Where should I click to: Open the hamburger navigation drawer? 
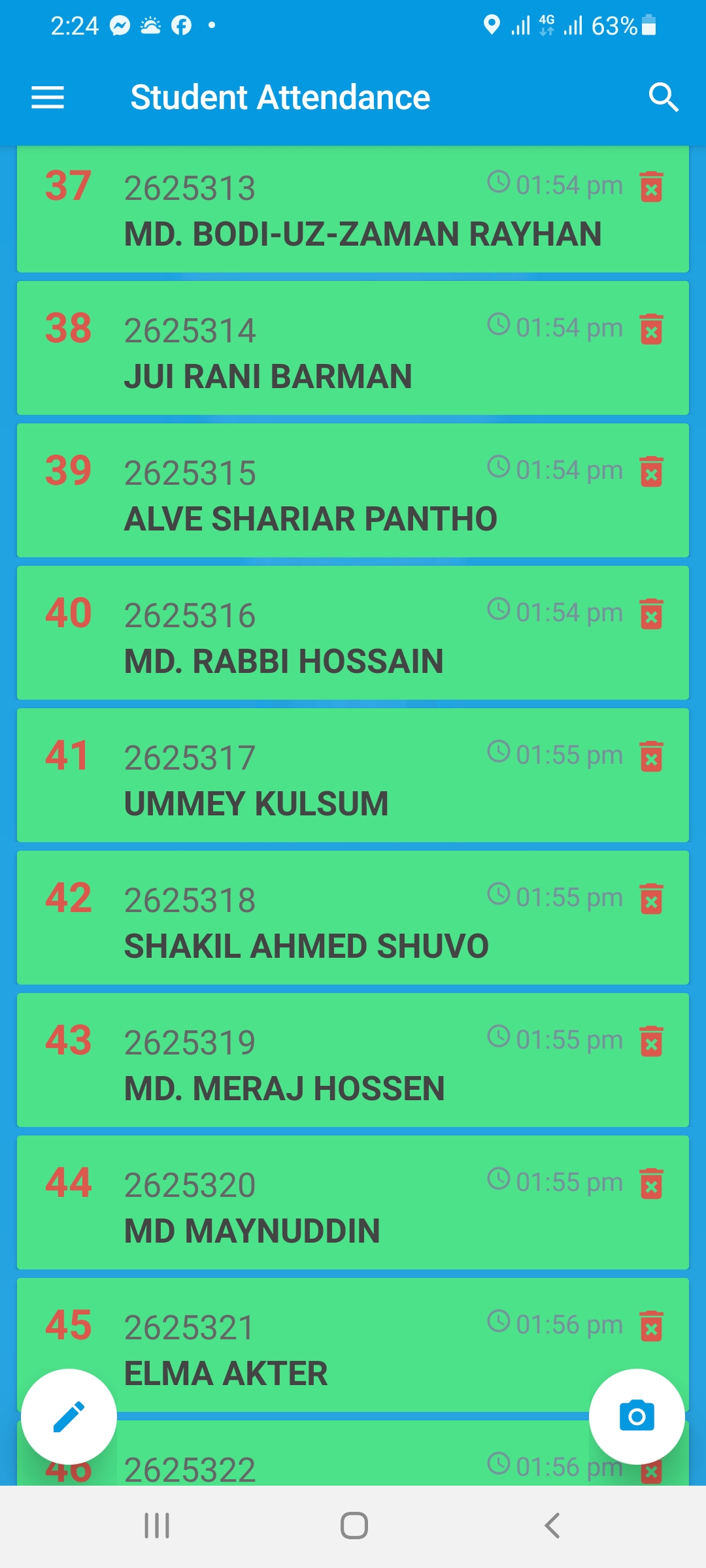[x=48, y=98]
